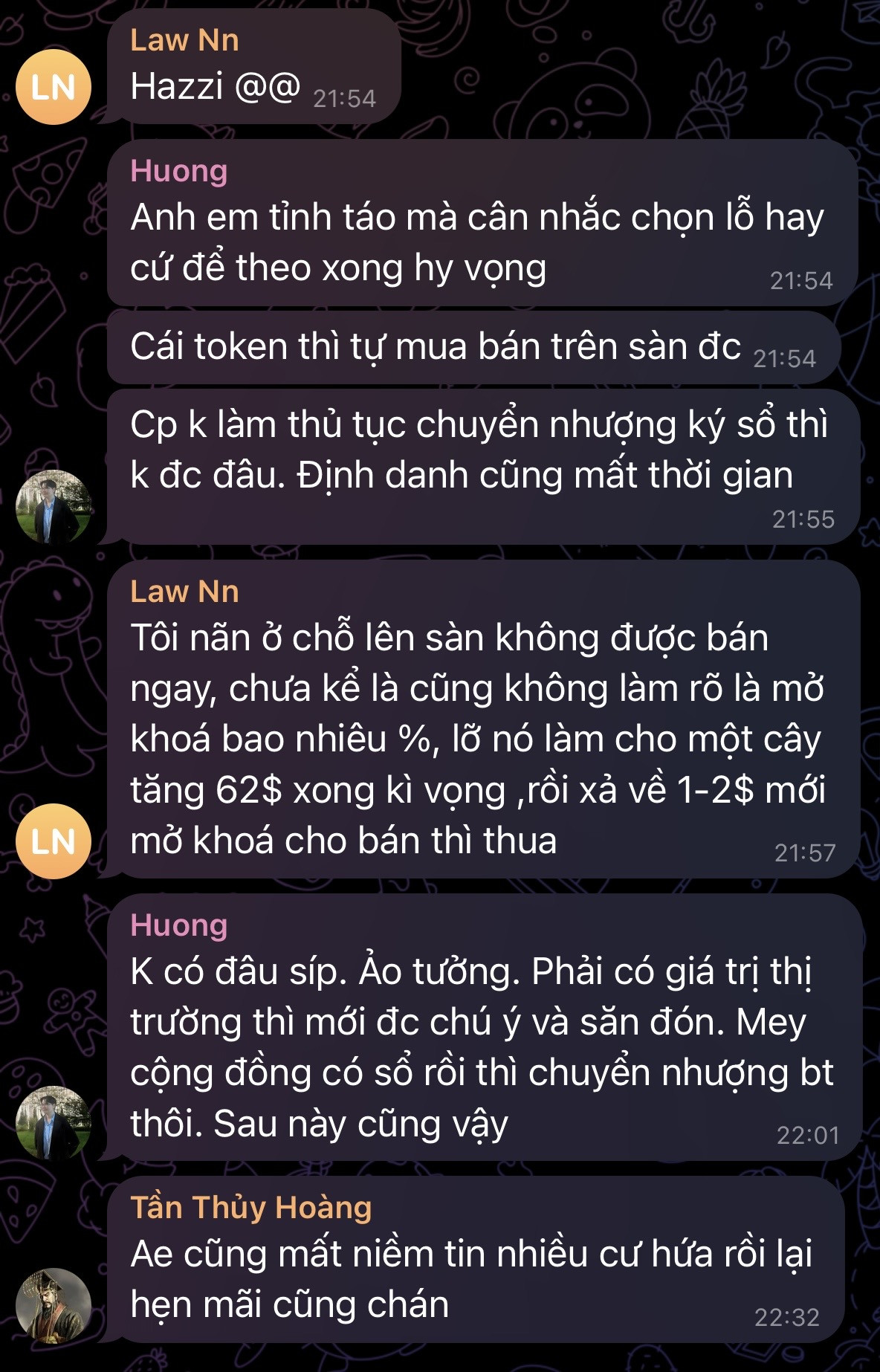
Task: Tap Huong's name above "K có đâu síp"
Action: (x=179, y=925)
